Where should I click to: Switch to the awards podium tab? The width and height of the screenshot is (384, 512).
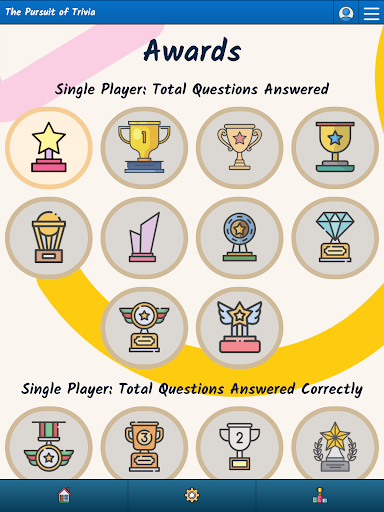click(x=320, y=495)
